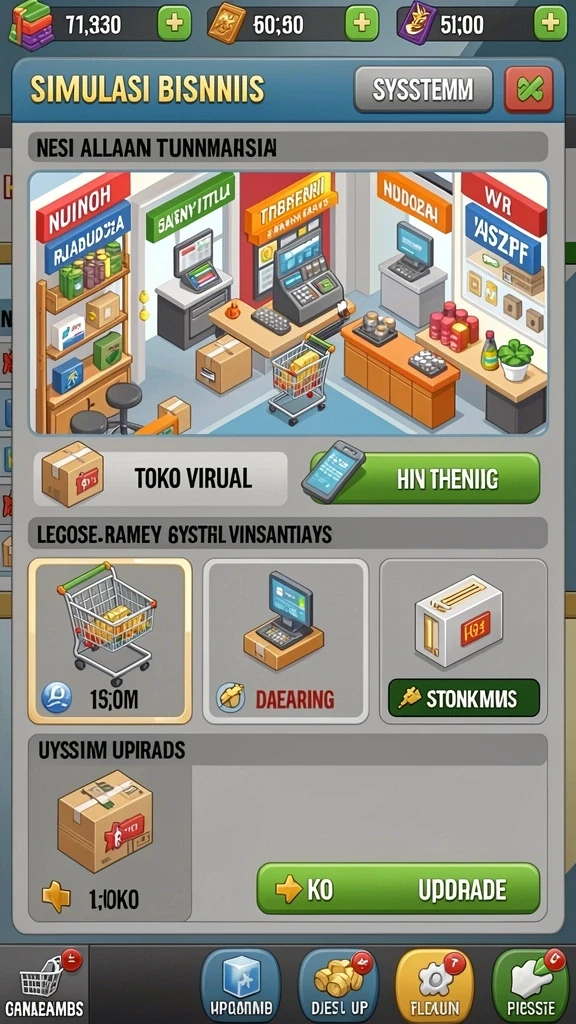Select the cash register DAEARING card

[285, 641]
